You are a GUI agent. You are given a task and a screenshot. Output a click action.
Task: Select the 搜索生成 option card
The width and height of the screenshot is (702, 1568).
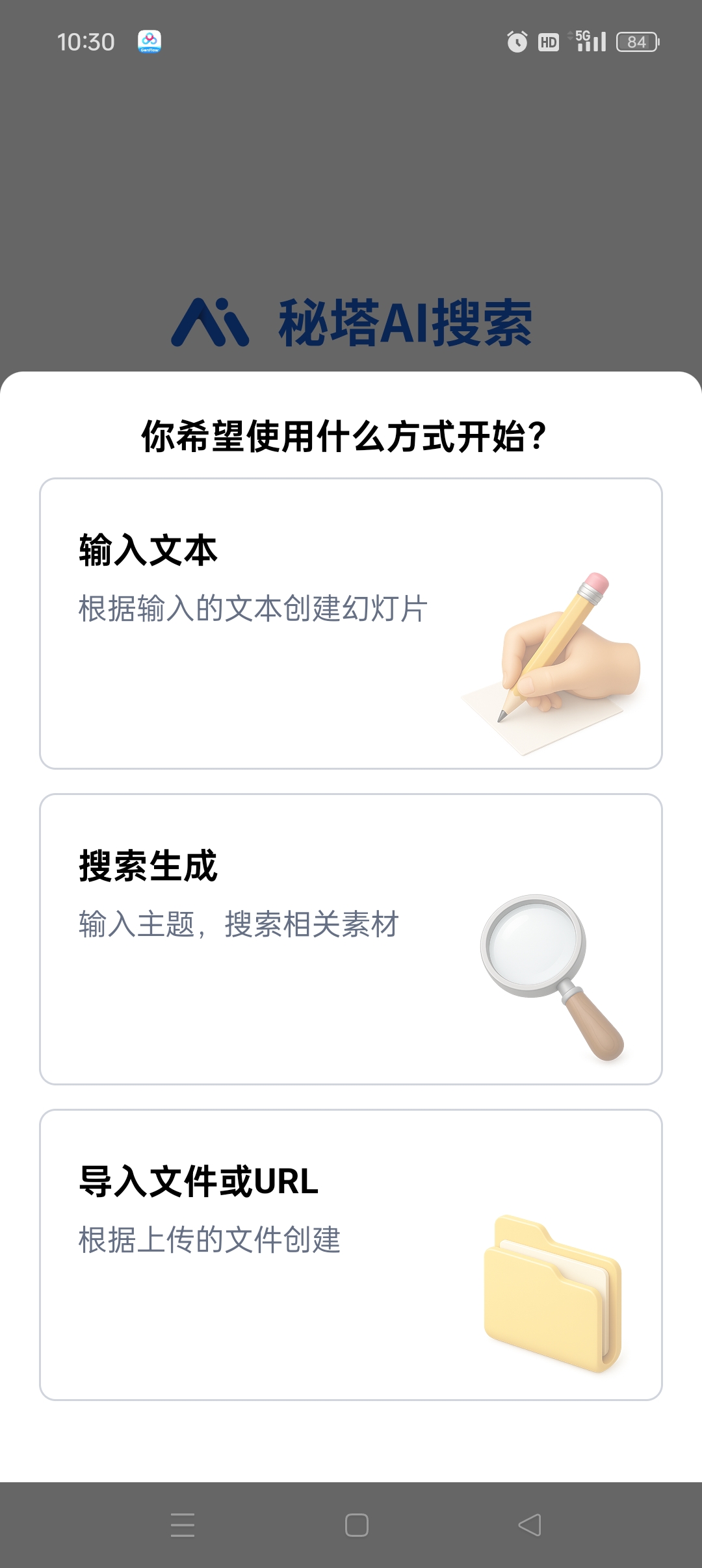[x=351, y=935]
